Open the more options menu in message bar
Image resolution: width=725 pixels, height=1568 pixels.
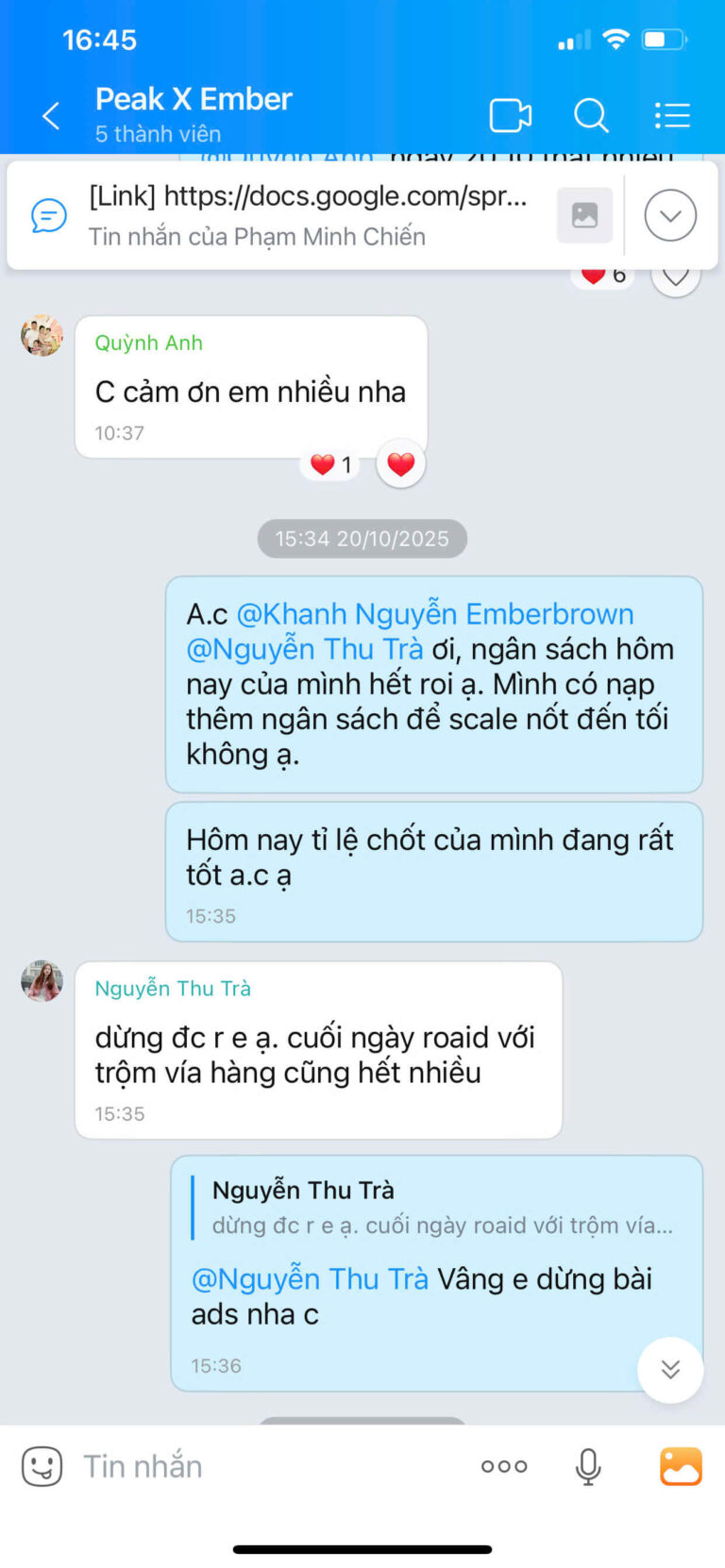(x=503, y=1465)
